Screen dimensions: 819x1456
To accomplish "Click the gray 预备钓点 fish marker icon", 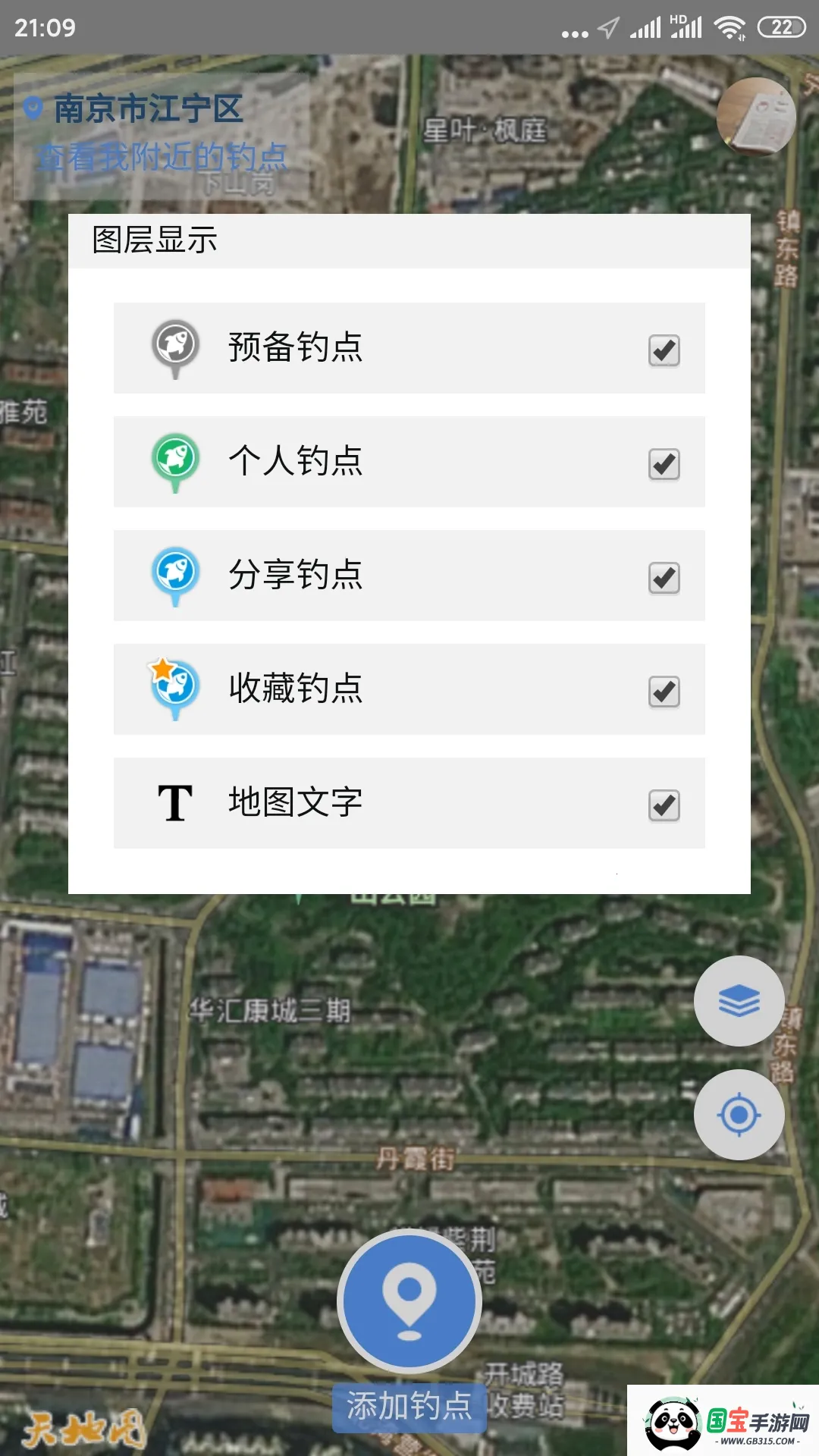I will click(x=175, y=347).
